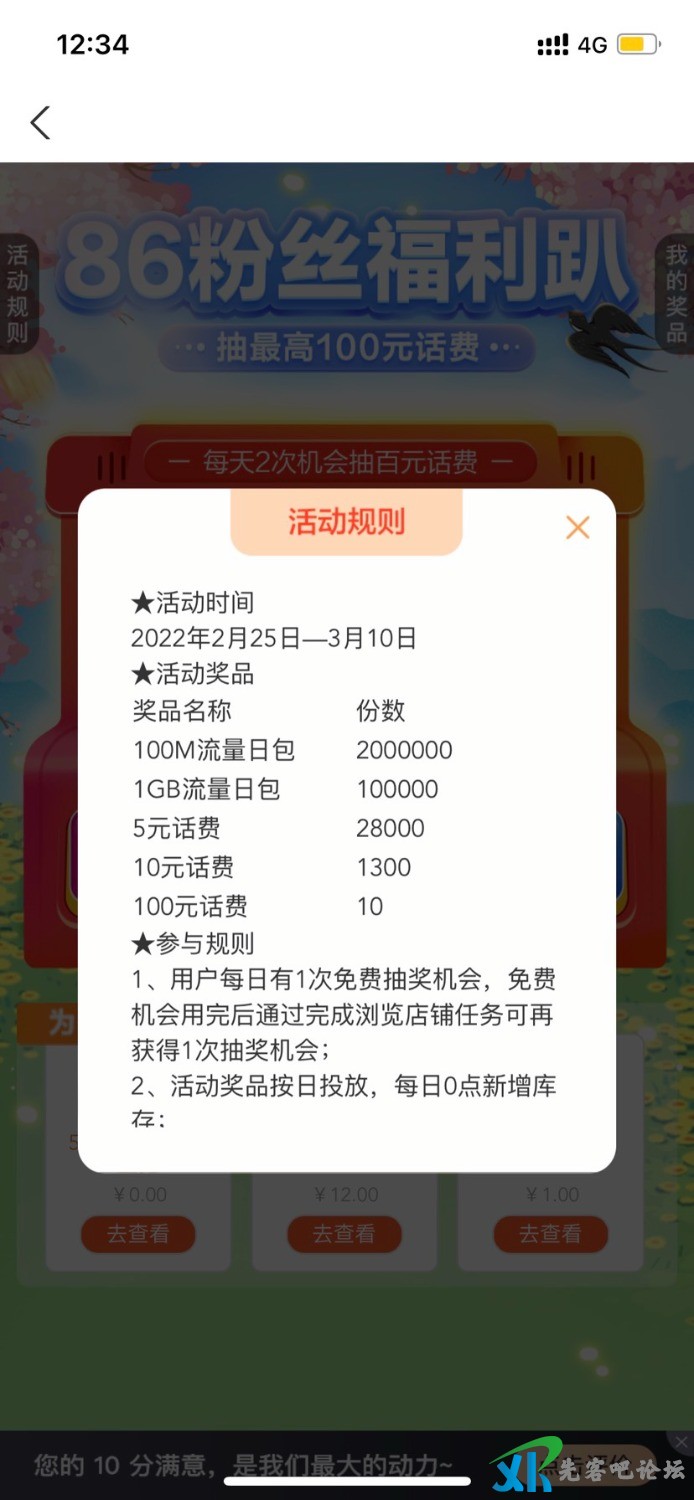Tap 去查看 under the ¥0.00 item

138,1234
